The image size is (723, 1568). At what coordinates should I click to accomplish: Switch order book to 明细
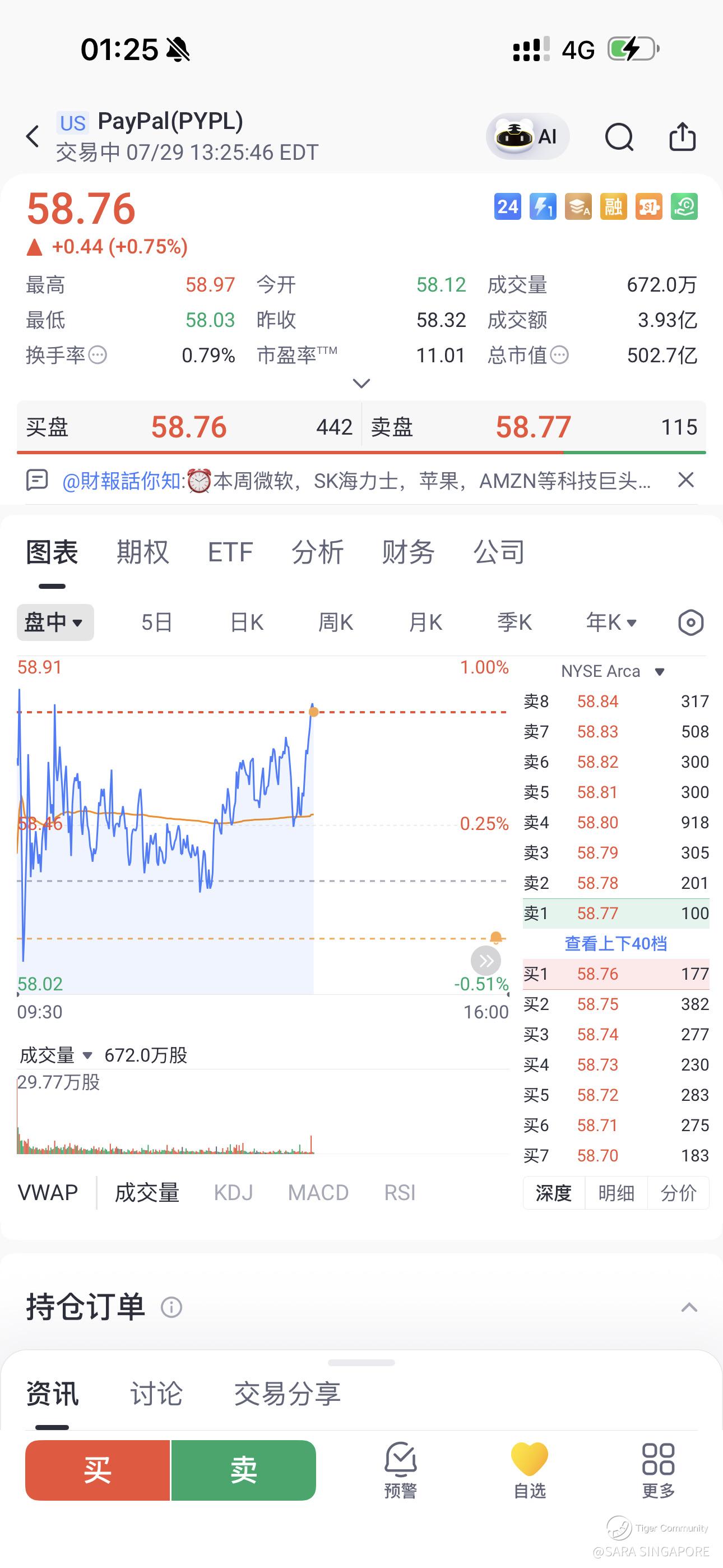[616, 1192]
